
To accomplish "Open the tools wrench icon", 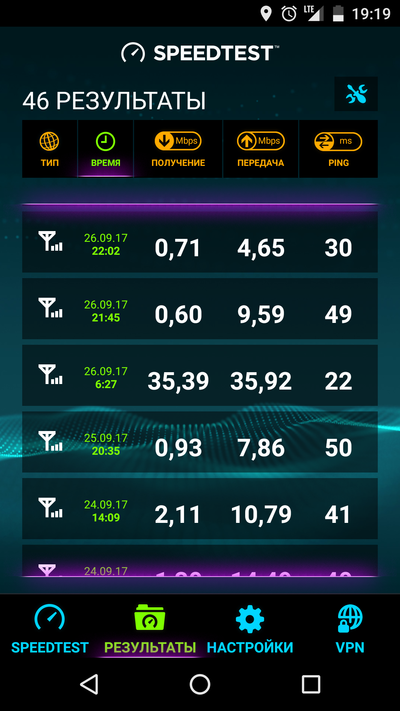I will click(356, 94).
